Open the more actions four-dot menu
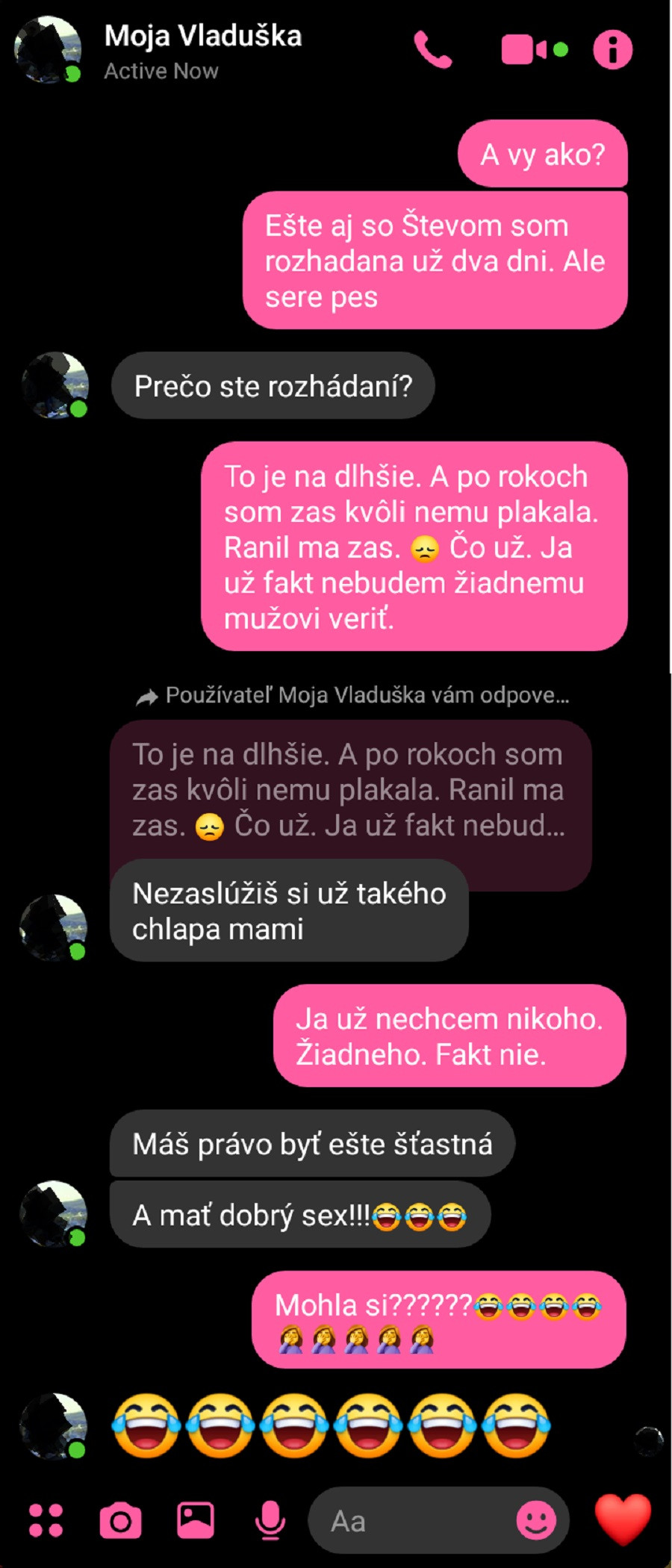 click(46, 1521)
